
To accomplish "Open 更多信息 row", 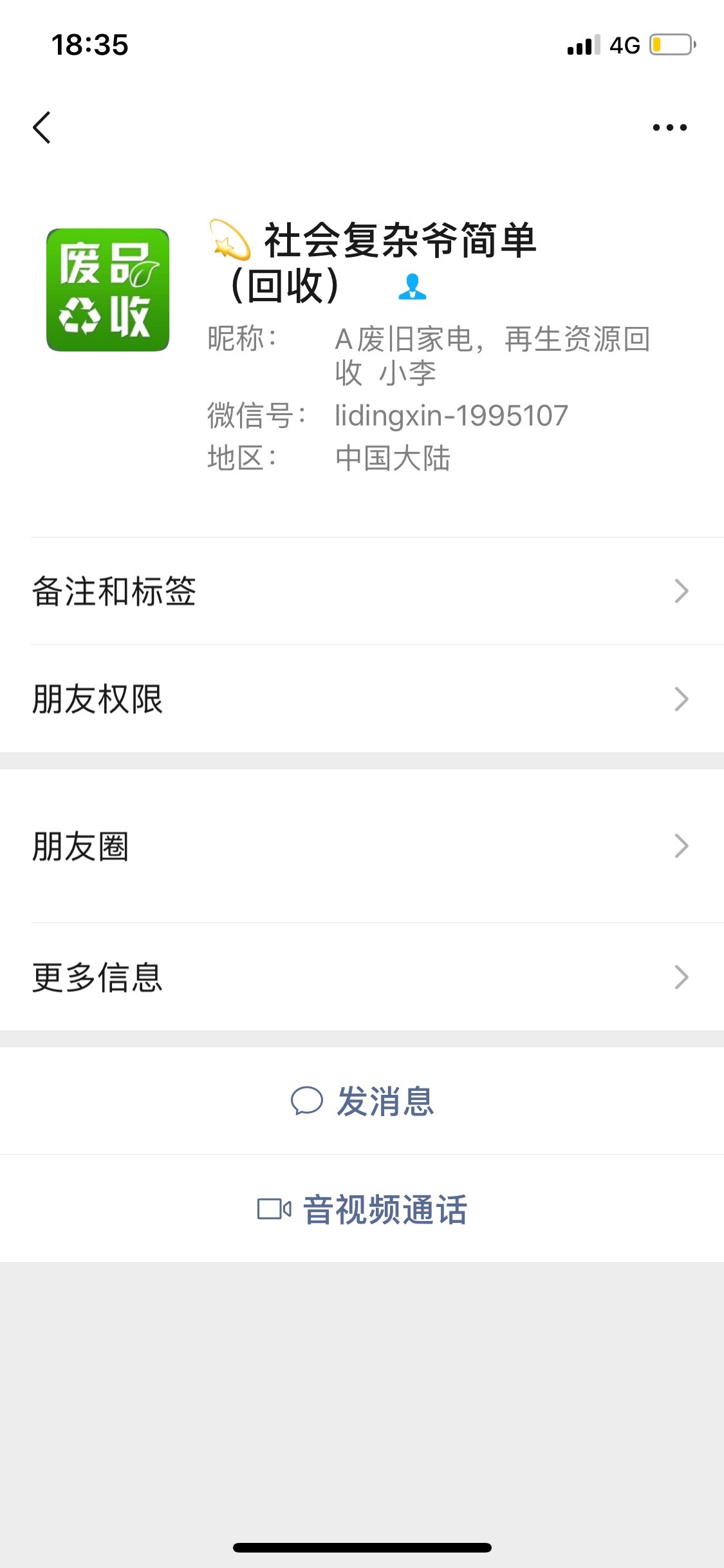I will [x=362, y=977].
